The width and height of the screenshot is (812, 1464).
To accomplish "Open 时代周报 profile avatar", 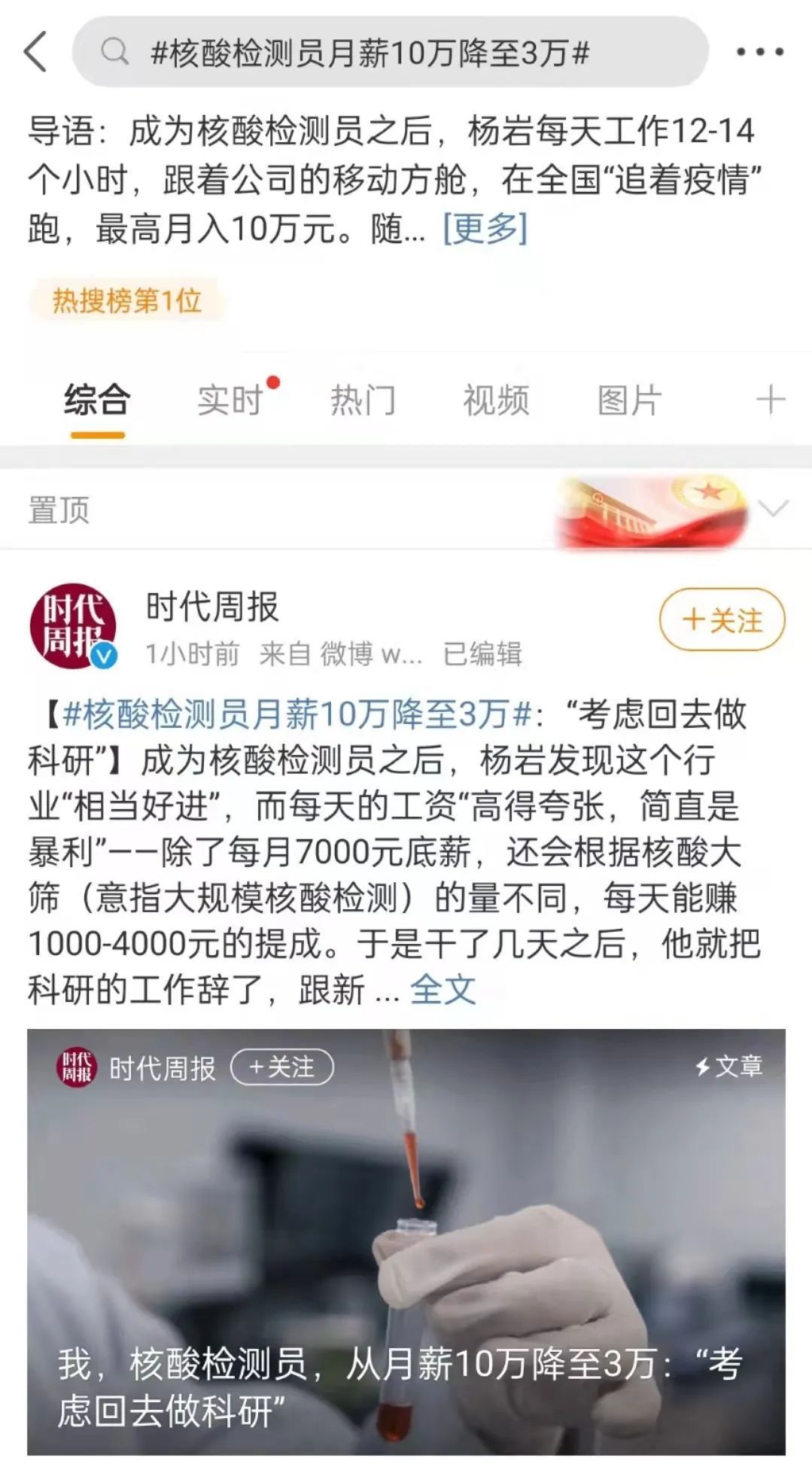I will pyautogui.click(x=72, y=625).
